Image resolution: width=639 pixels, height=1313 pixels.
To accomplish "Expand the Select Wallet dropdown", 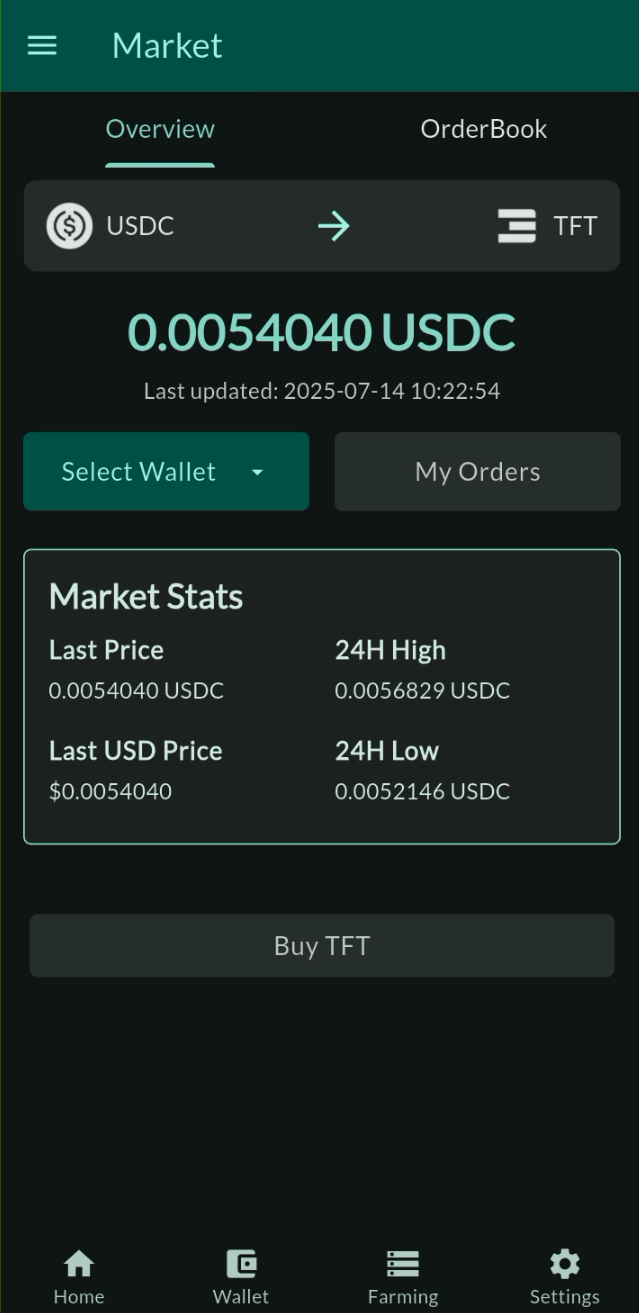I will (166, 472).
